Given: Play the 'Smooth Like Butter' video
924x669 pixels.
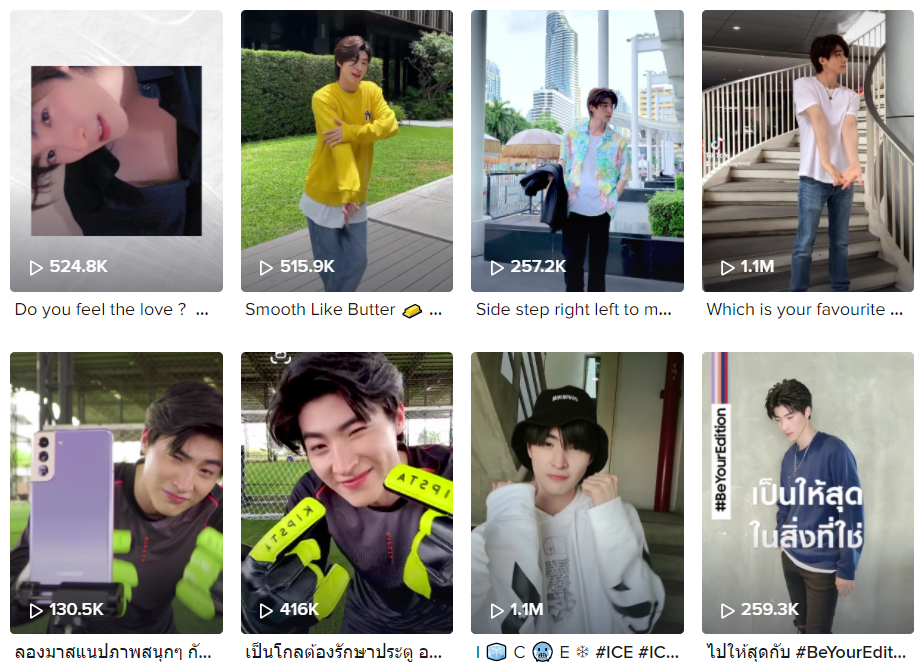Looking at the screenshot, I should click(346, 151).
